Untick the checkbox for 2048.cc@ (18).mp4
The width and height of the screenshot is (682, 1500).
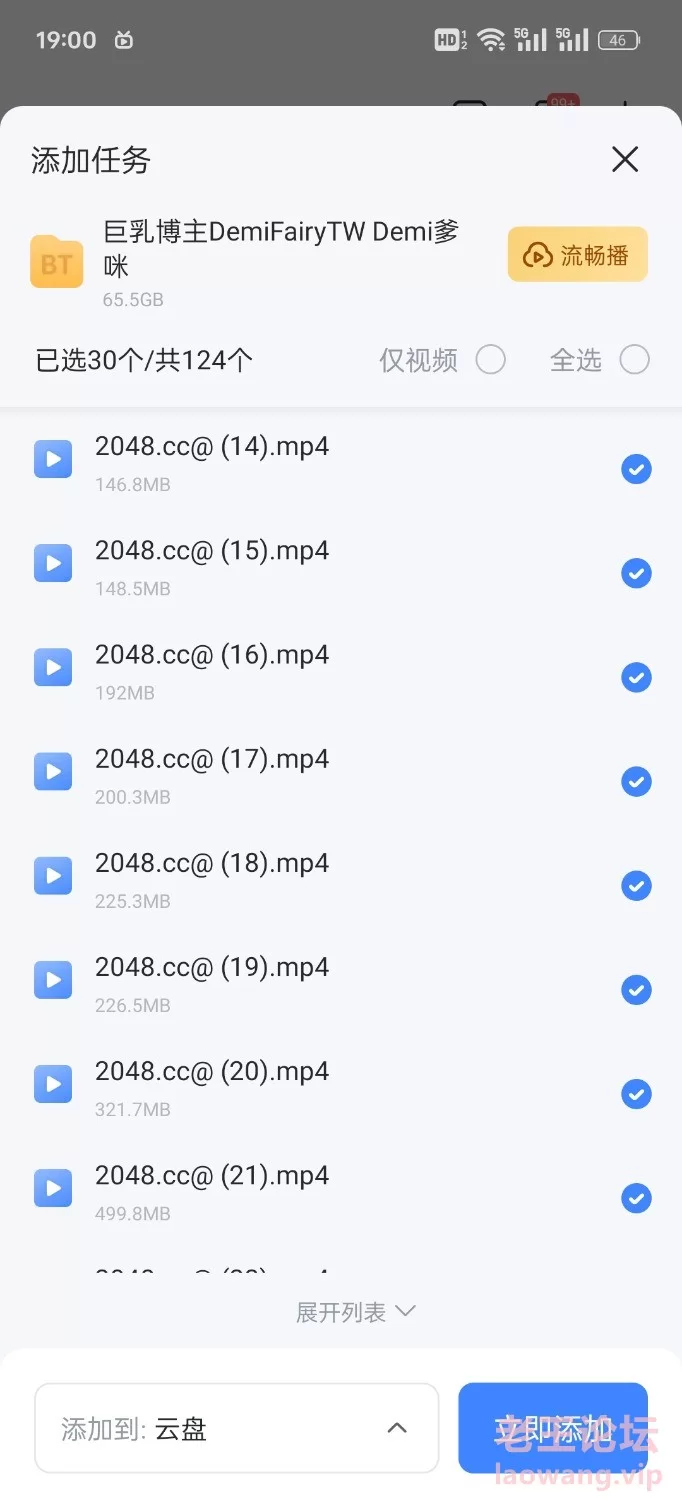point(636,885)
